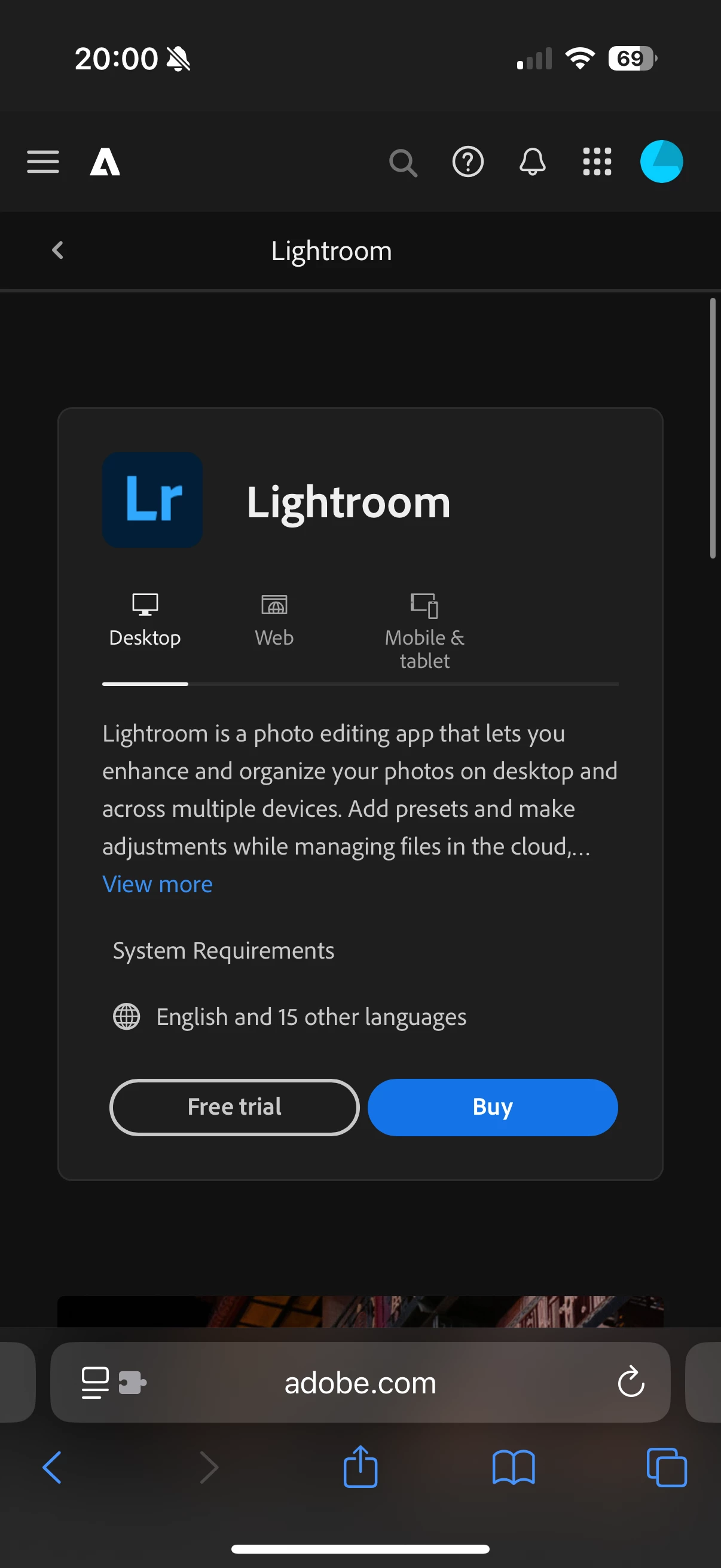Image resolution: width=721 pixels, height=1568 pixels.
Task: Open the help question mark
Action: tap(468, 162)
